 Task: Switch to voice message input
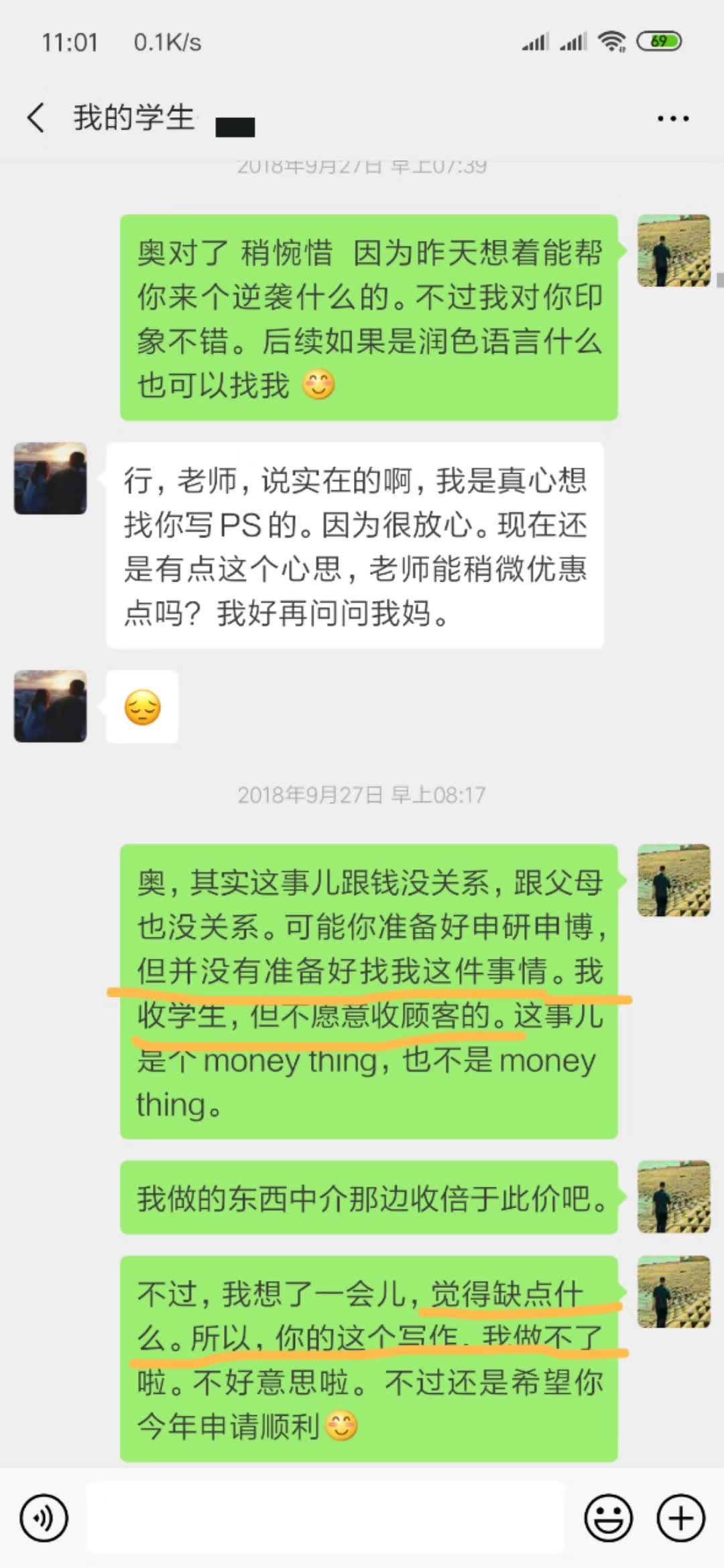(44, 1518)
